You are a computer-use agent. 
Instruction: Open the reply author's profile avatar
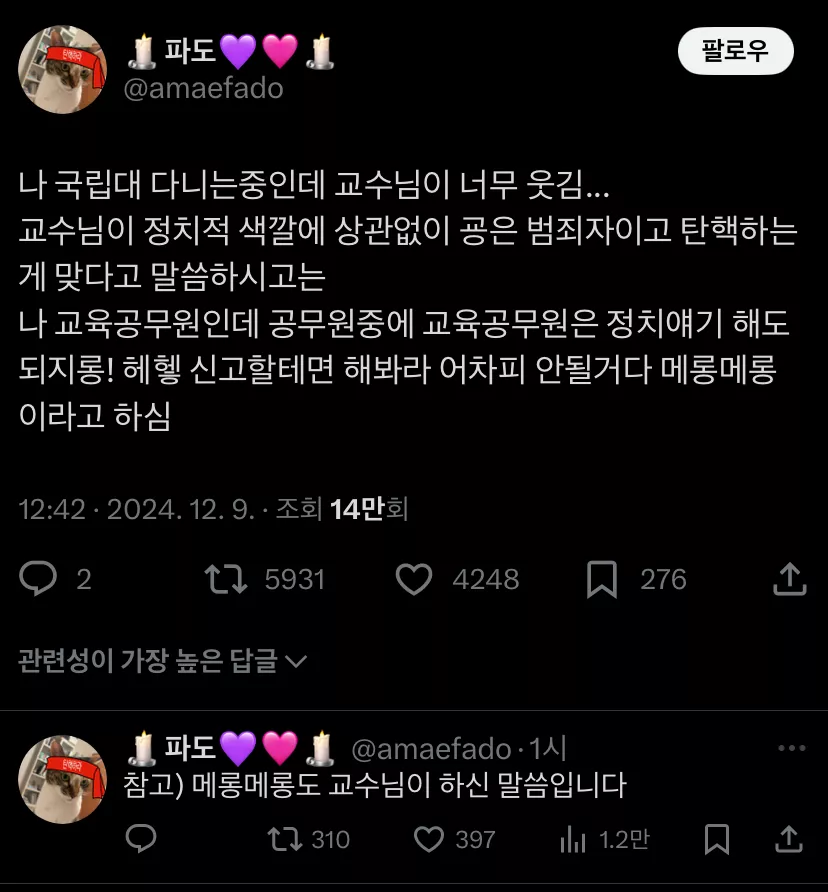(62, 779)
